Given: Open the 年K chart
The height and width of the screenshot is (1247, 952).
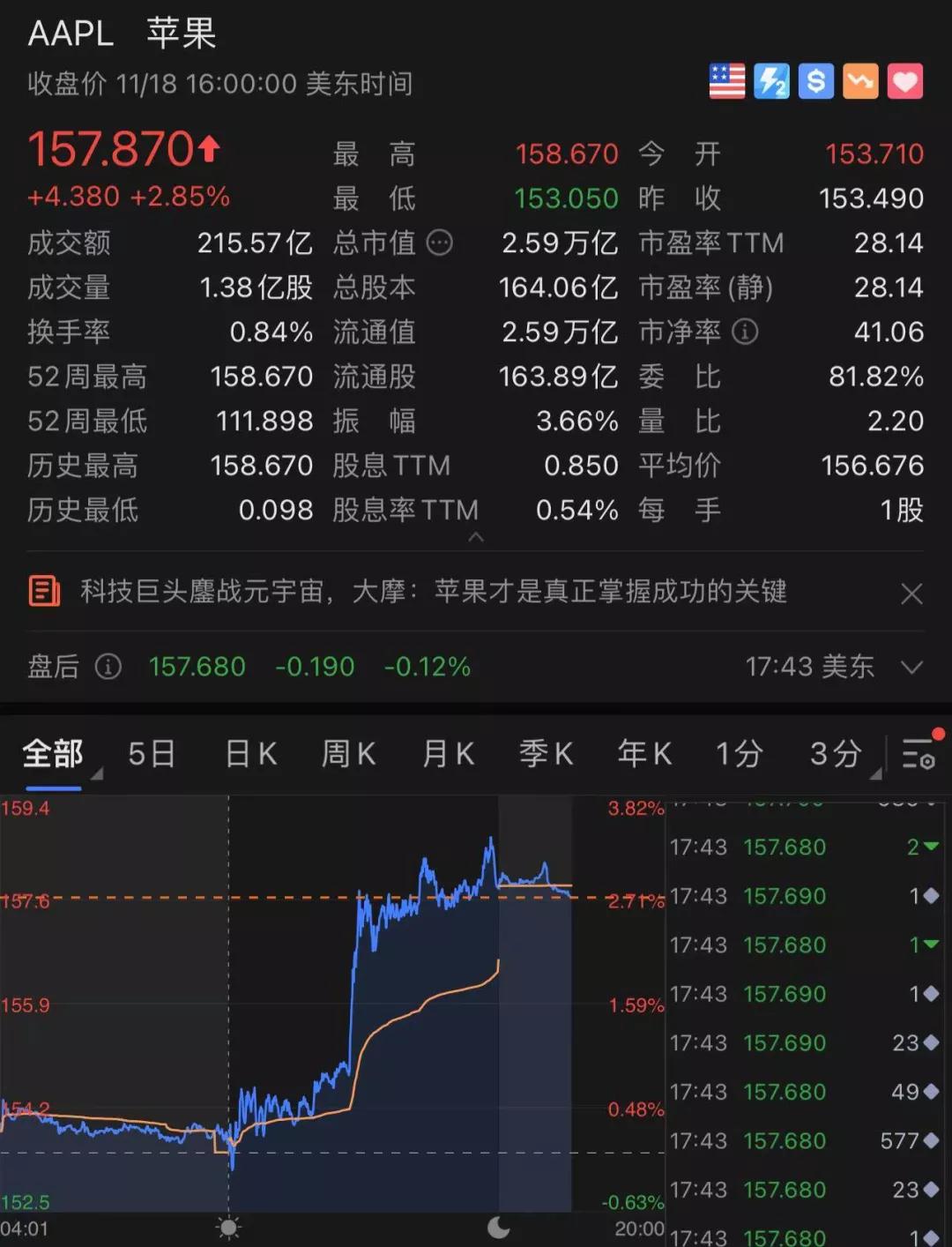Looking at the screenshot, I should [x=644, y=754].
